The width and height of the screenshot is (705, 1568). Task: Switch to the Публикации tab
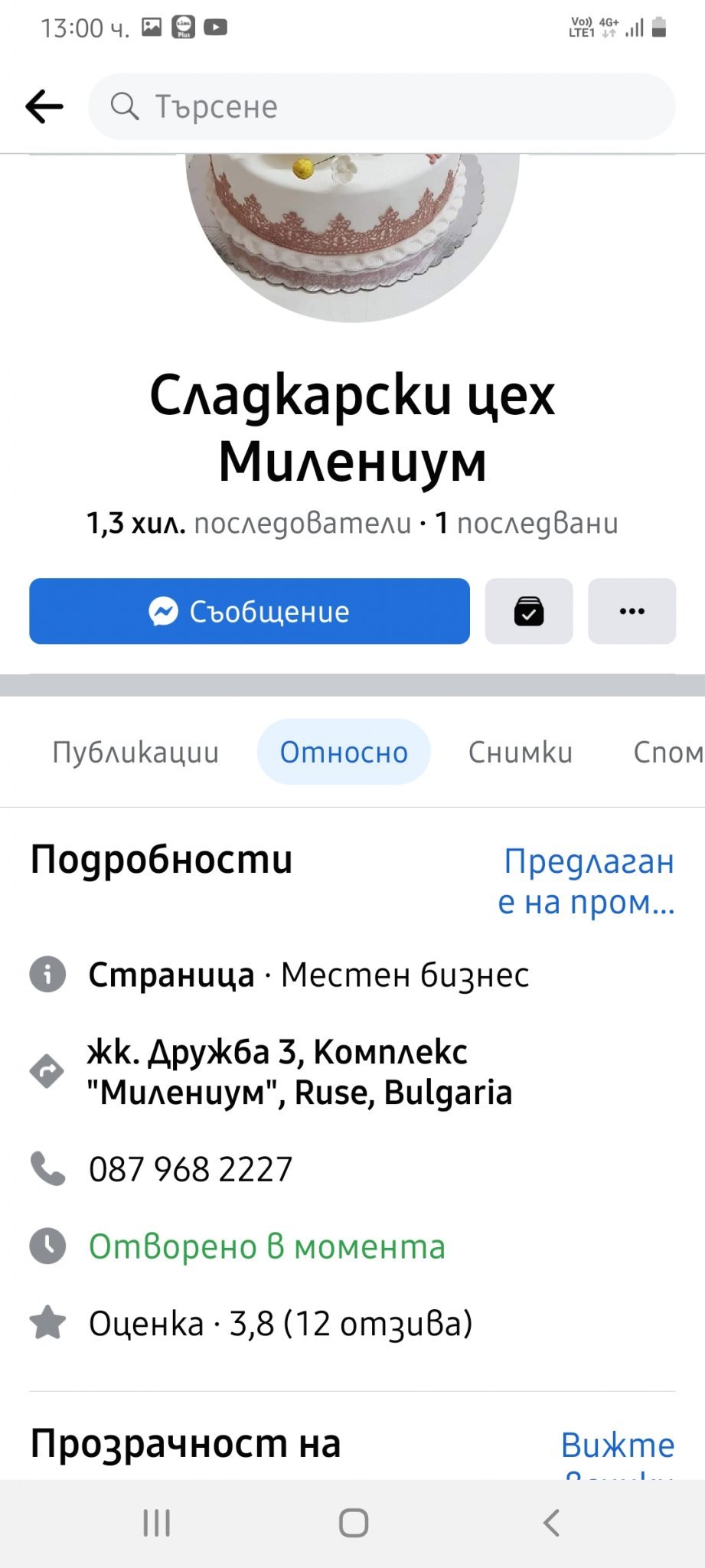(x=135, y=752)
